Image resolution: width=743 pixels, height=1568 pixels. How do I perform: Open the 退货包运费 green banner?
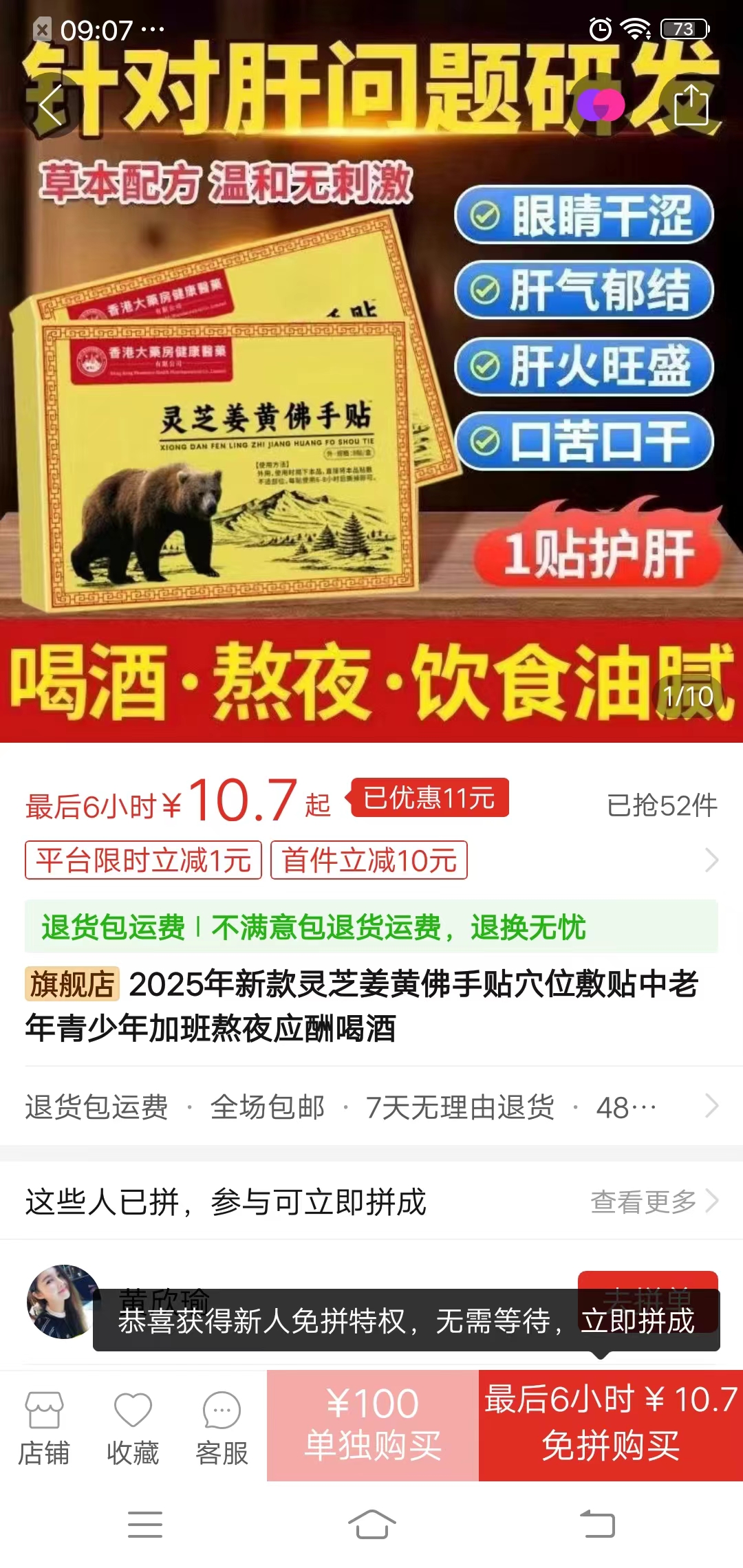371,927
